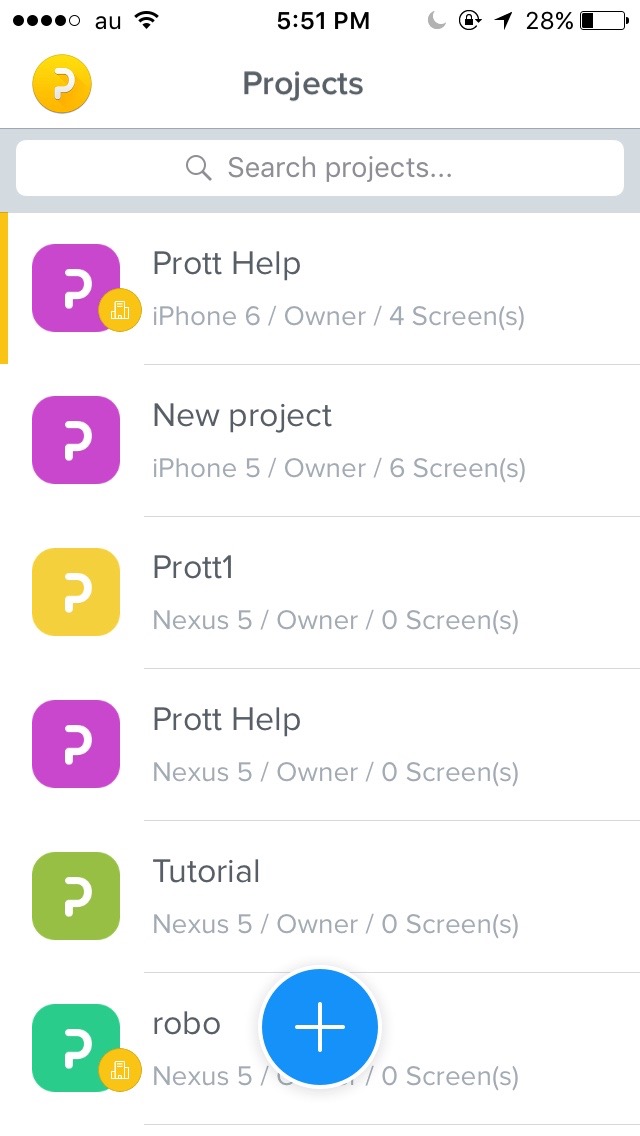Open the yellow Prott account icon
The image size is (640, 1136).
pos(62,84)
